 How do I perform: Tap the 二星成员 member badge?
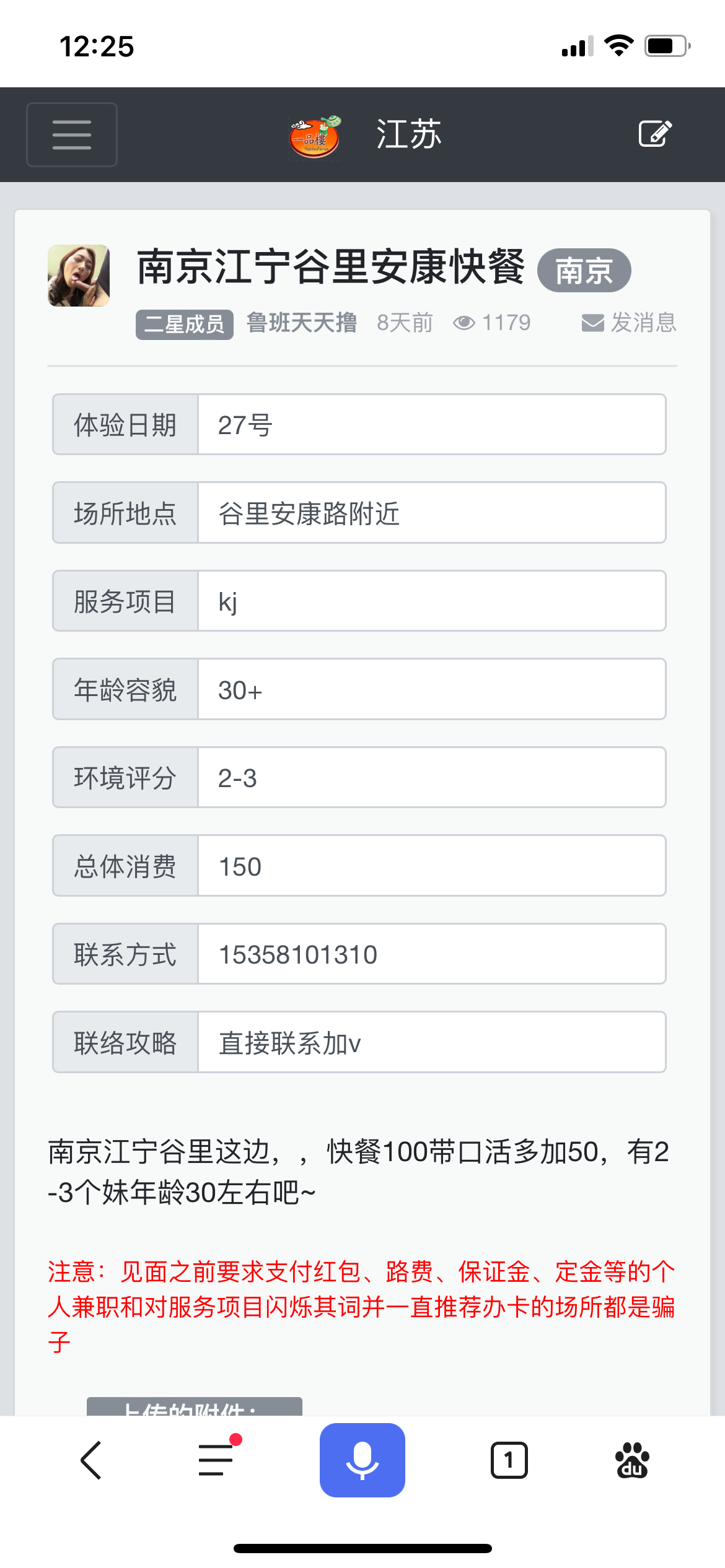tap(183, 323)
